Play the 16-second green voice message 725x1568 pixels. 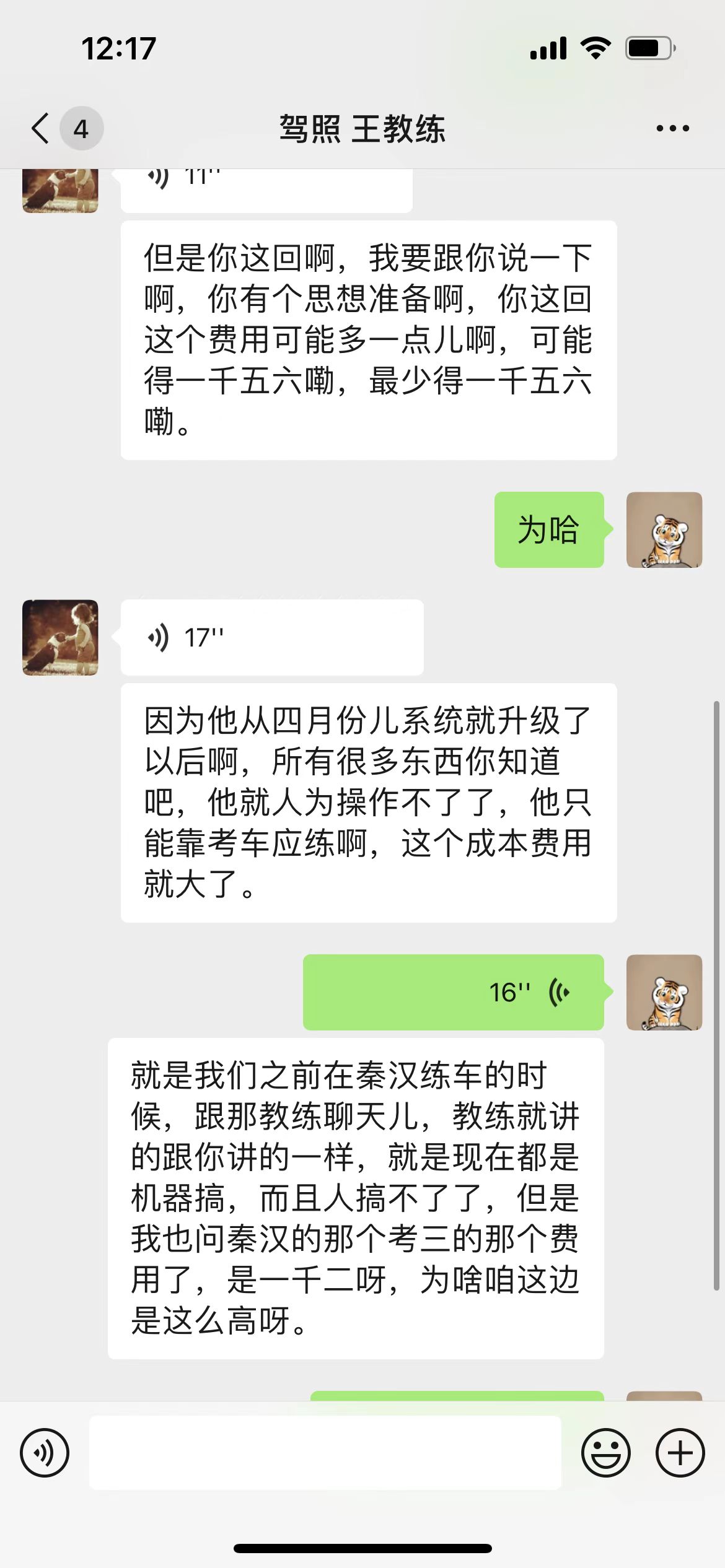tap(453, 992)
